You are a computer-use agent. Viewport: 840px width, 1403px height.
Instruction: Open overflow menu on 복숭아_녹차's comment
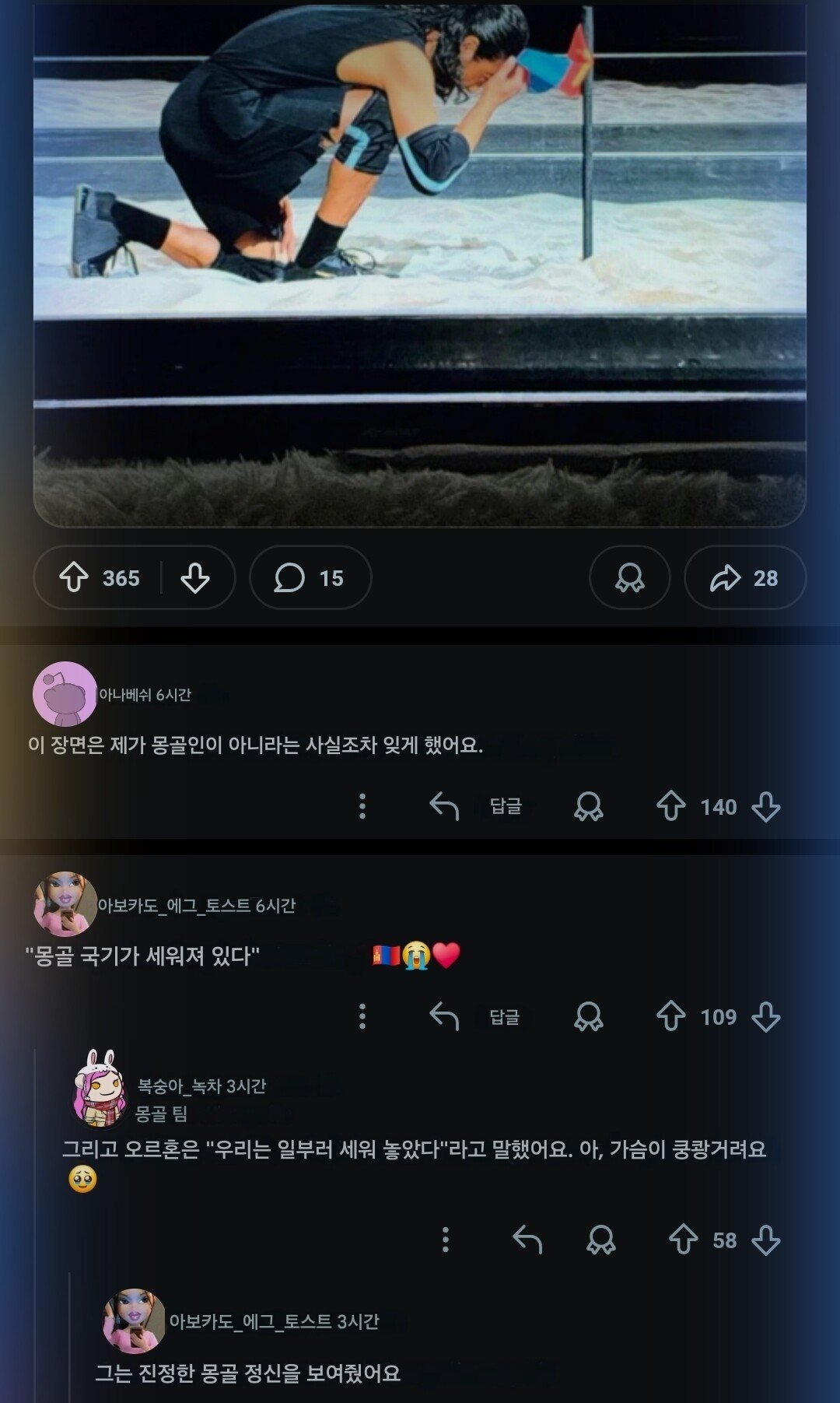click(445, 1240)
